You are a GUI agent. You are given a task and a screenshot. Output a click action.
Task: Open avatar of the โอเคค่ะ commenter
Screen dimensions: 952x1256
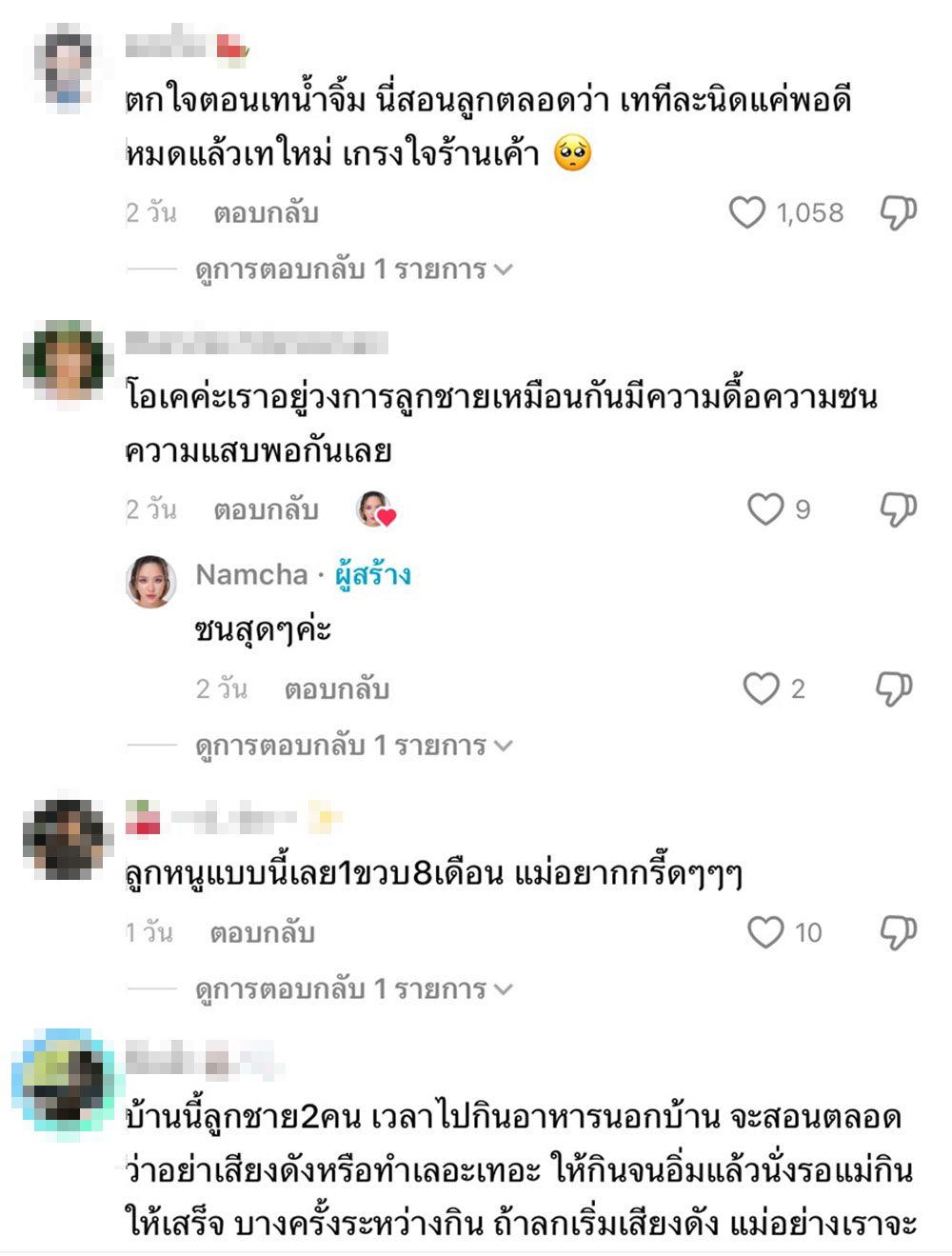click(x=68, y=361)
